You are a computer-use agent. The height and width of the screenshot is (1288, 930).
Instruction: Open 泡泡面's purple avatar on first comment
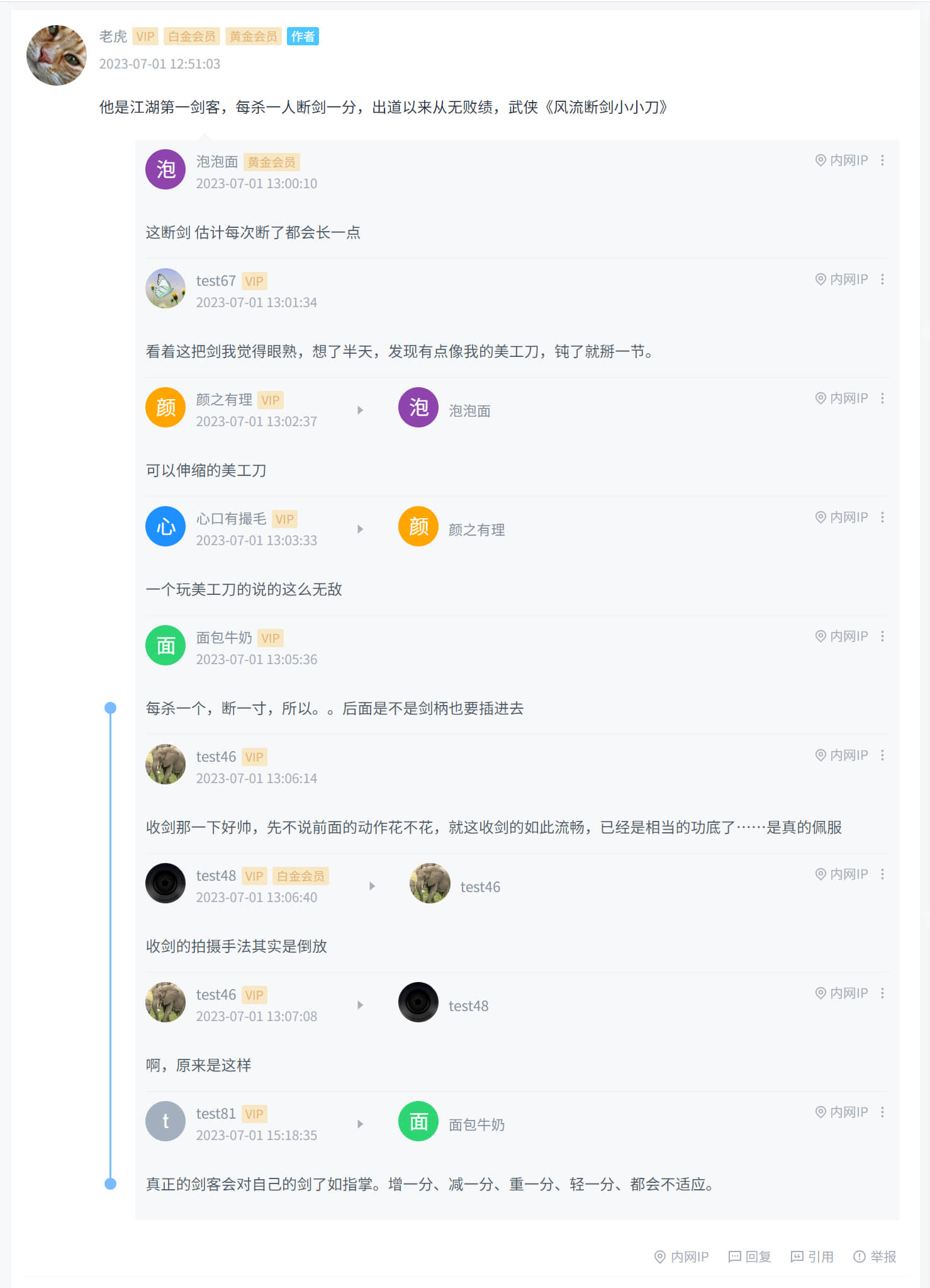(165, 169)
